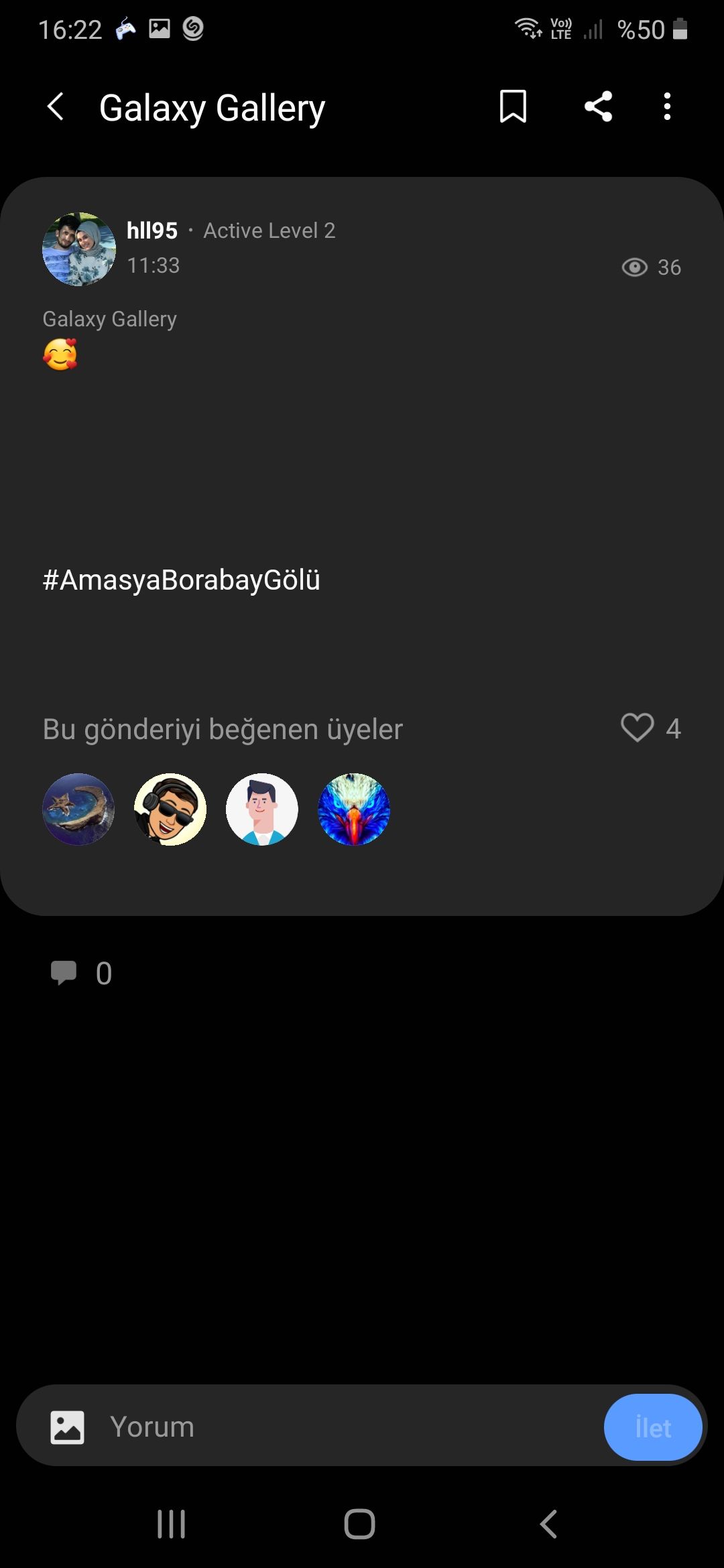Open the #AmasyaBorabayGölü hashtag
724x1568 pixels.
[181, 580]
